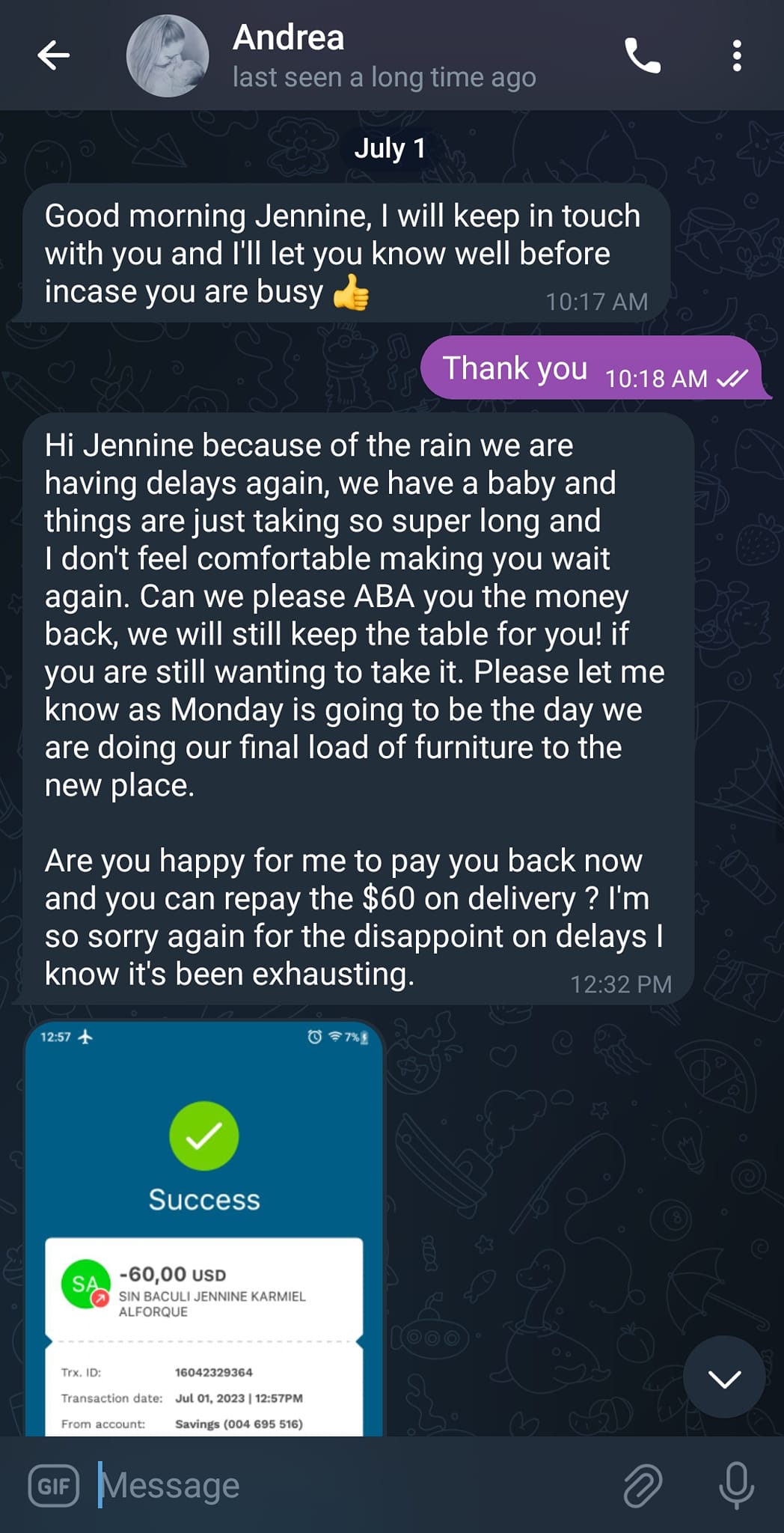Go back to the chat list

(x=54, y=55)
